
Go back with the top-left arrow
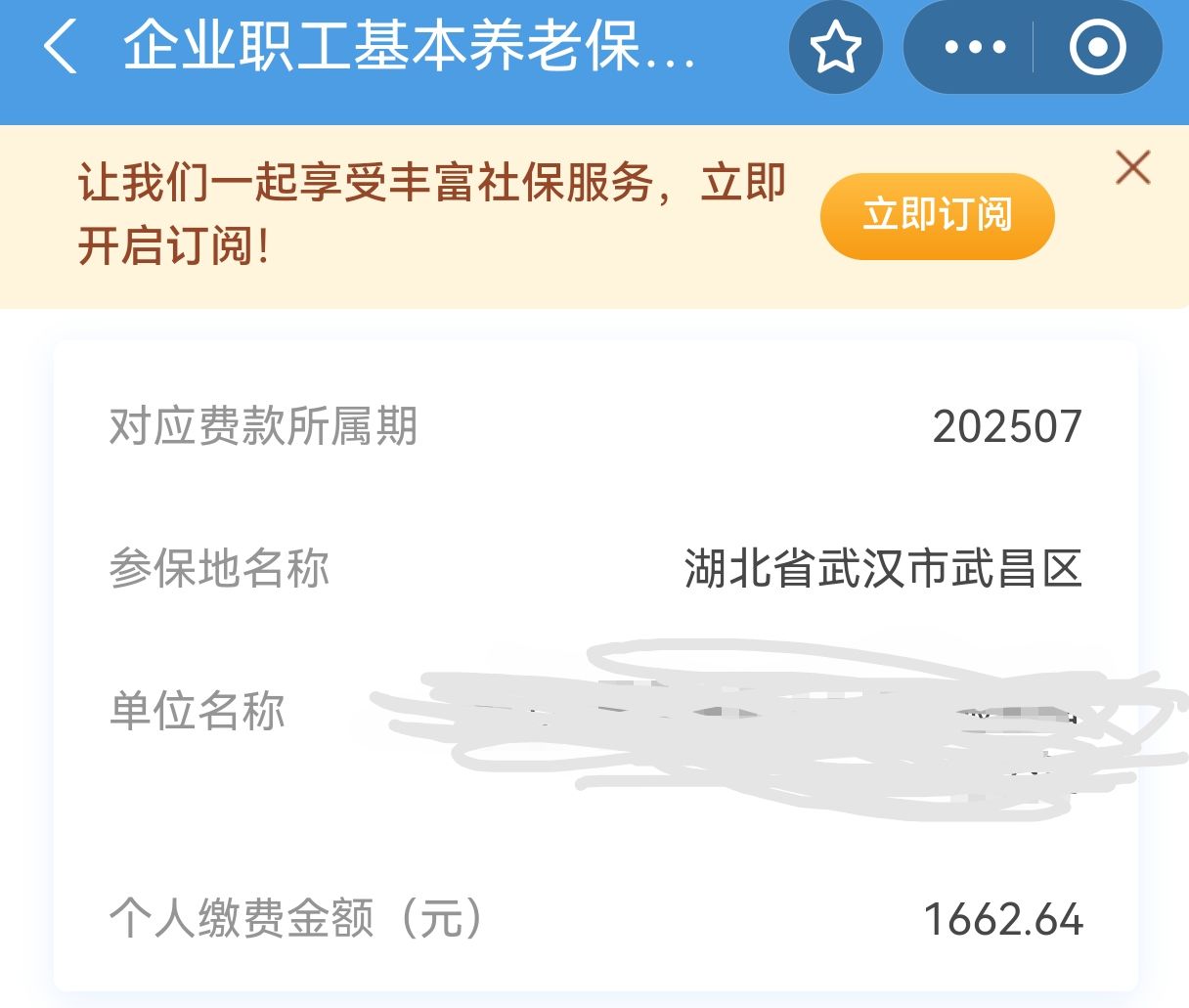61,47
